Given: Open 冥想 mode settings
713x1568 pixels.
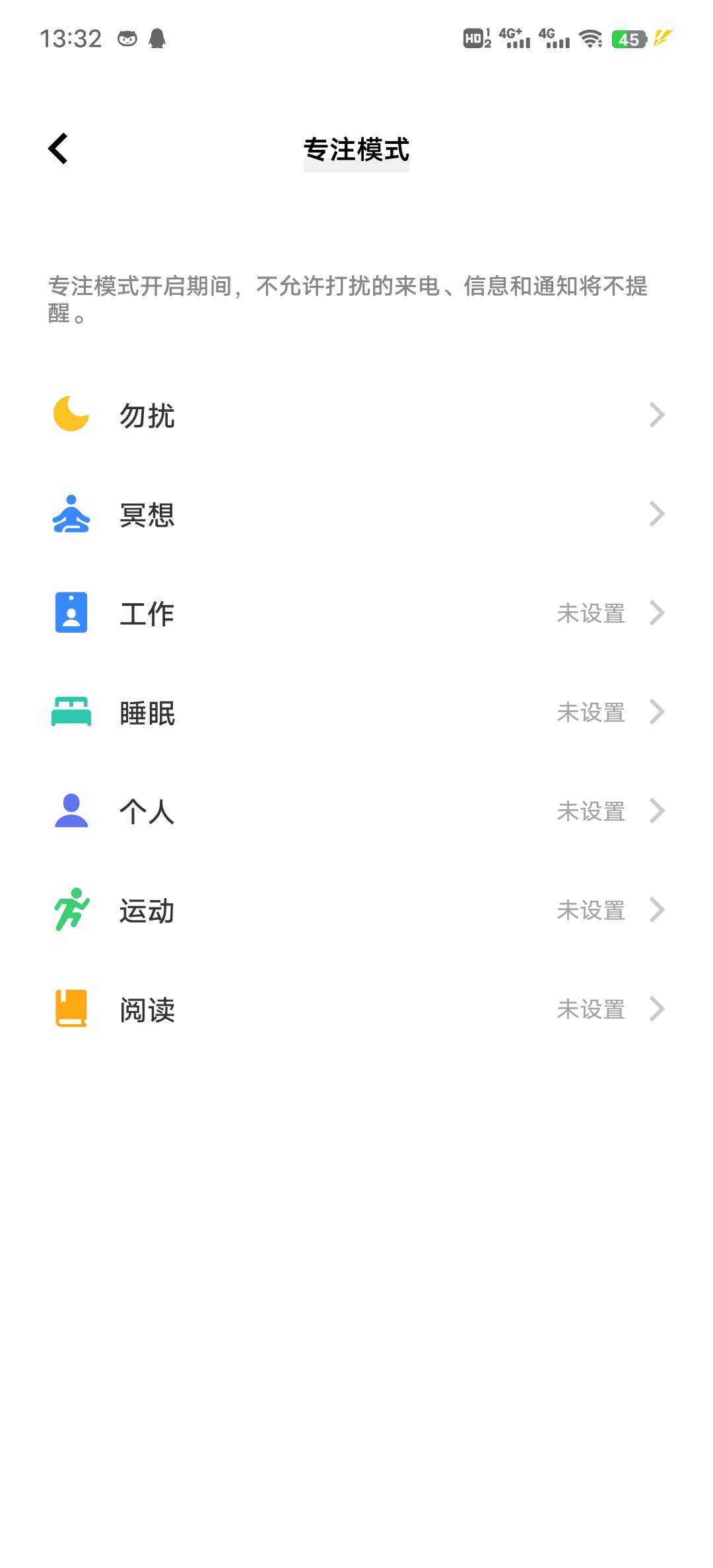Looking at the screenshot, I should 356,514.
